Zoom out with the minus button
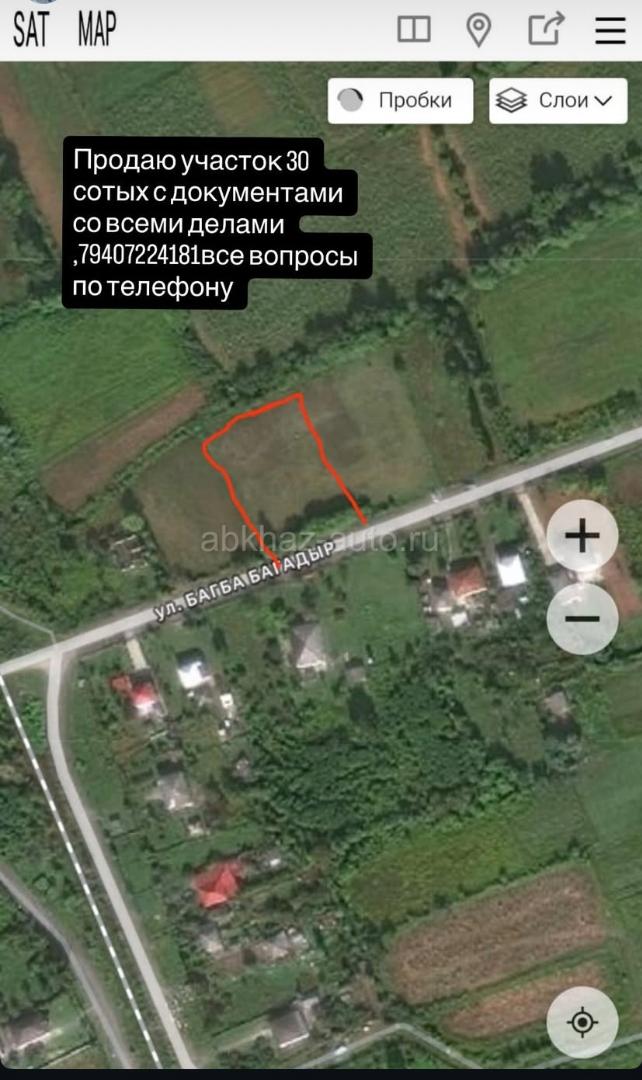 (x=582, y=619)
